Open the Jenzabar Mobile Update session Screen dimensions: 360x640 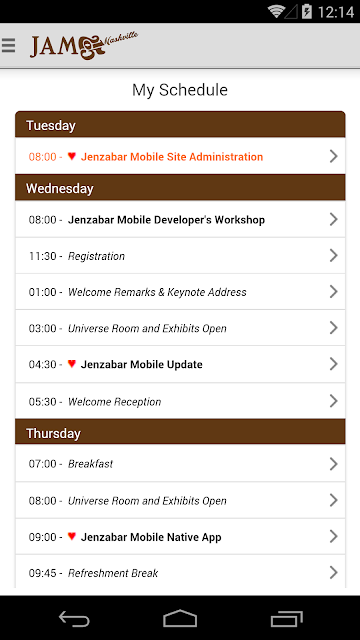point(180,364)
